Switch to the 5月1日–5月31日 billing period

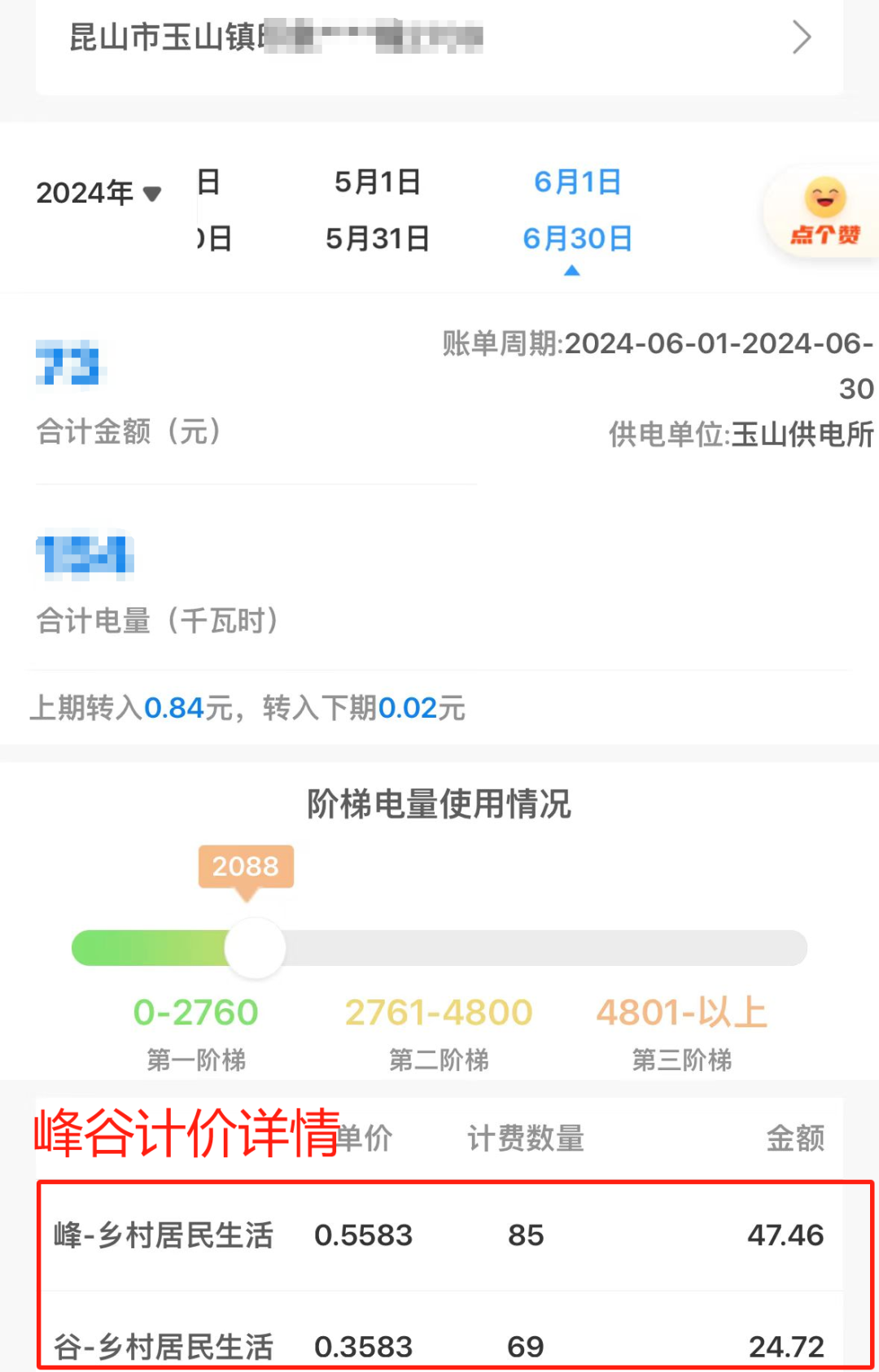coord(378,210)
